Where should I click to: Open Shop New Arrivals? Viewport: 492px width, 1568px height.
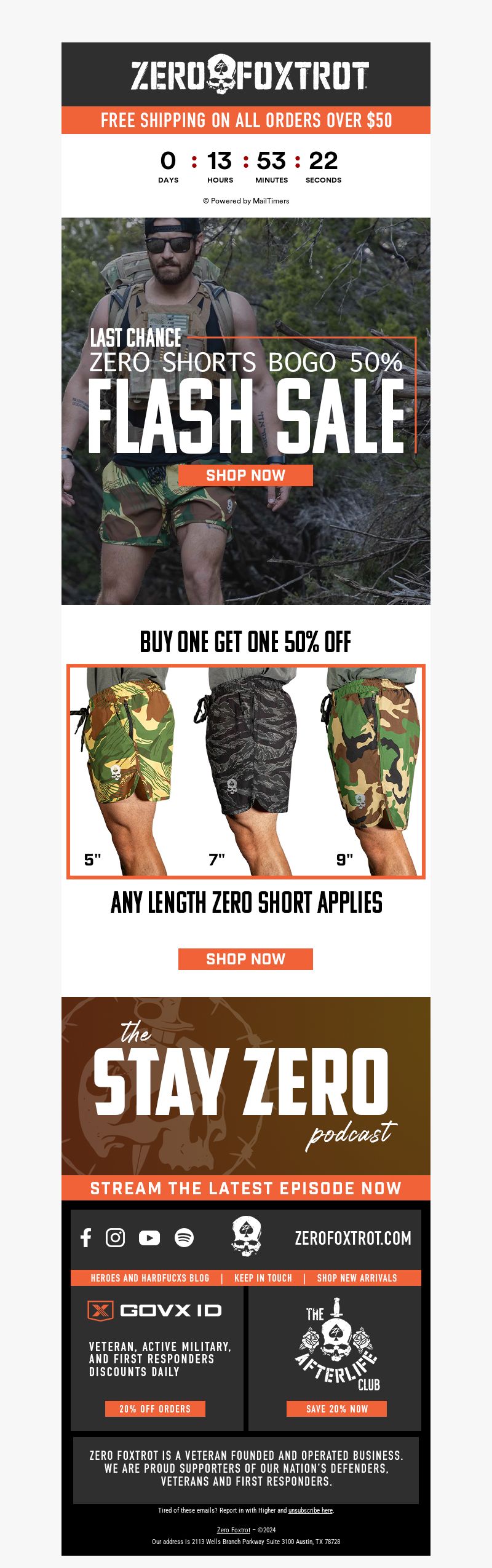357,1278
